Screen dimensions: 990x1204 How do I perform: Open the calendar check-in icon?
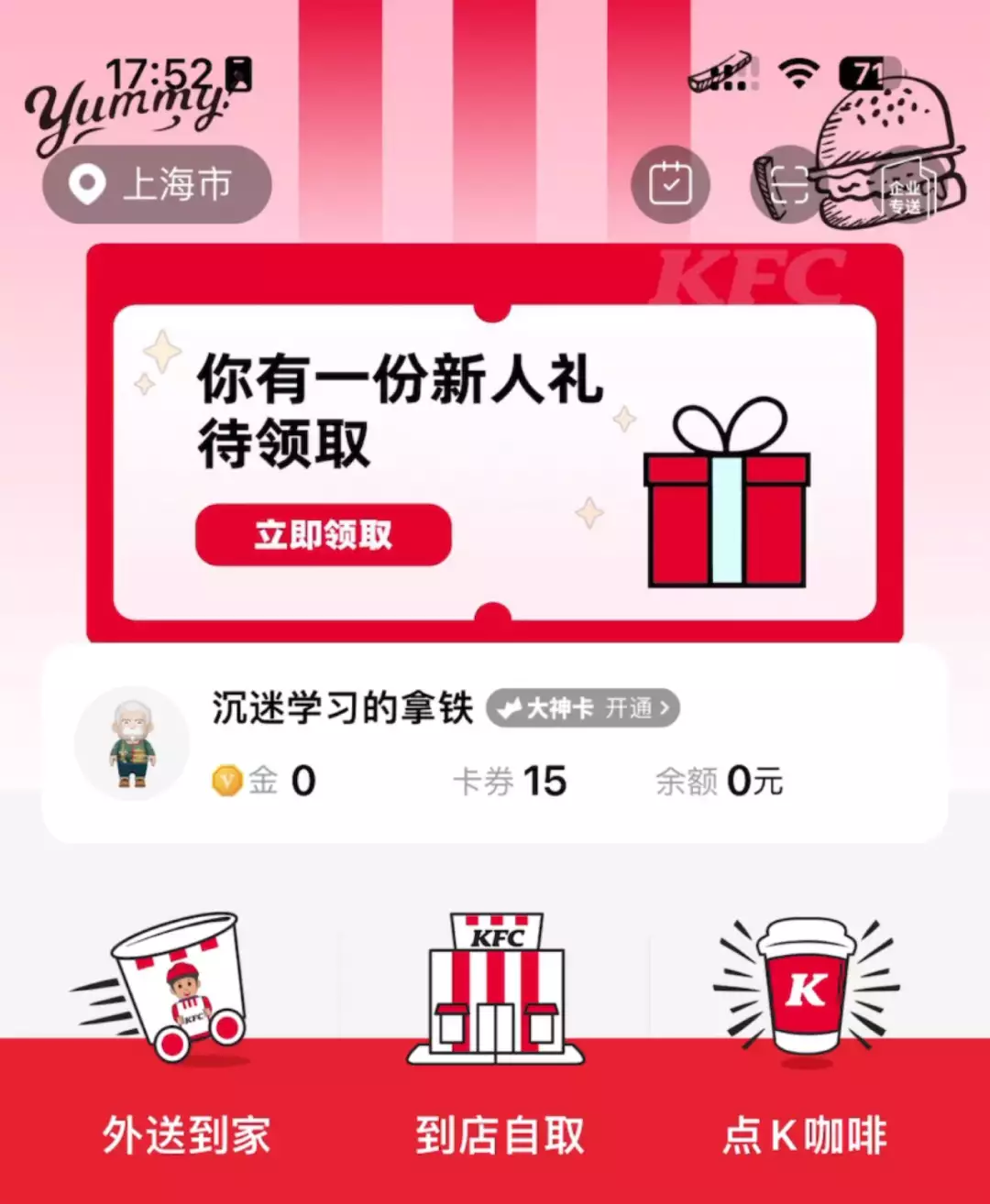670,184
